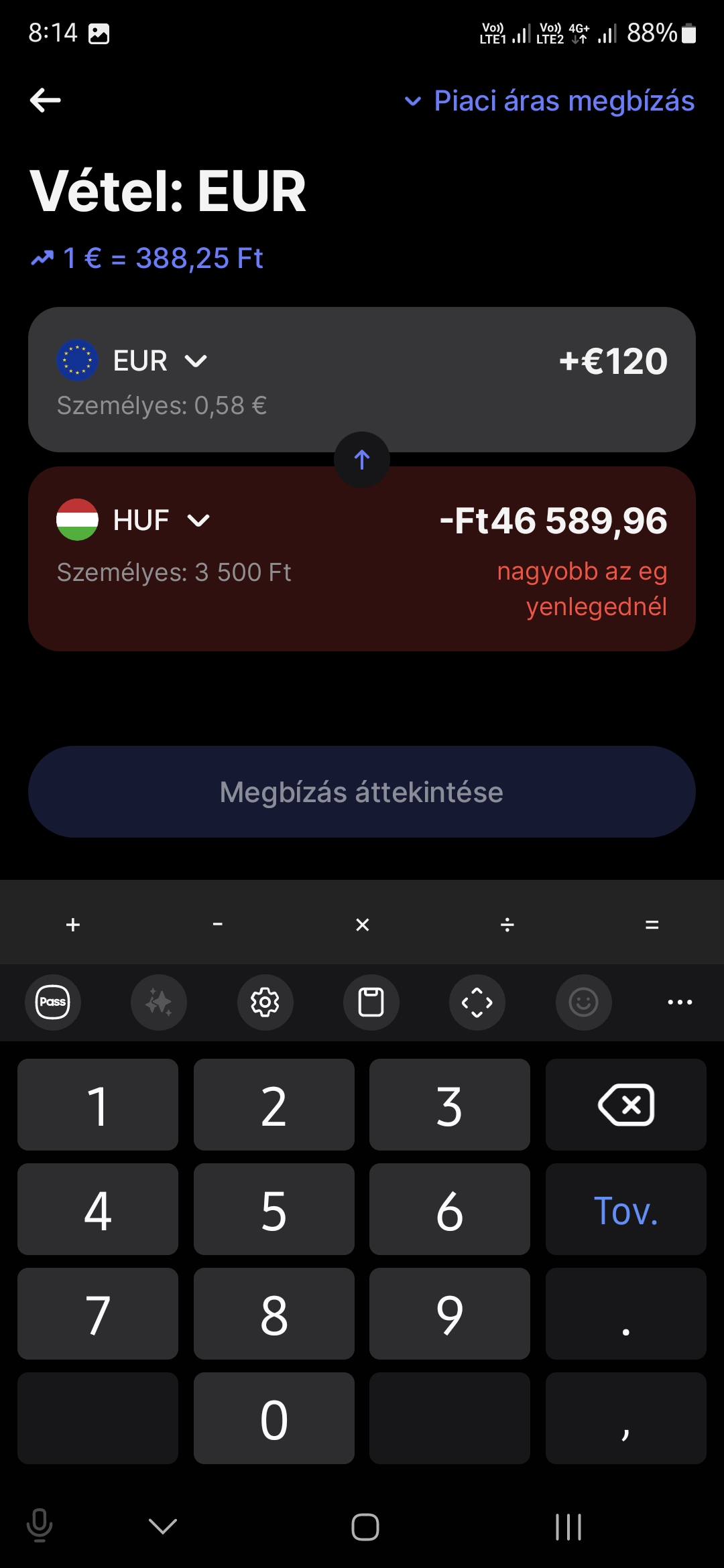
Task: Type the digit 0 on the keypad
Action: pyautogui.click(x=274, y=1419)
